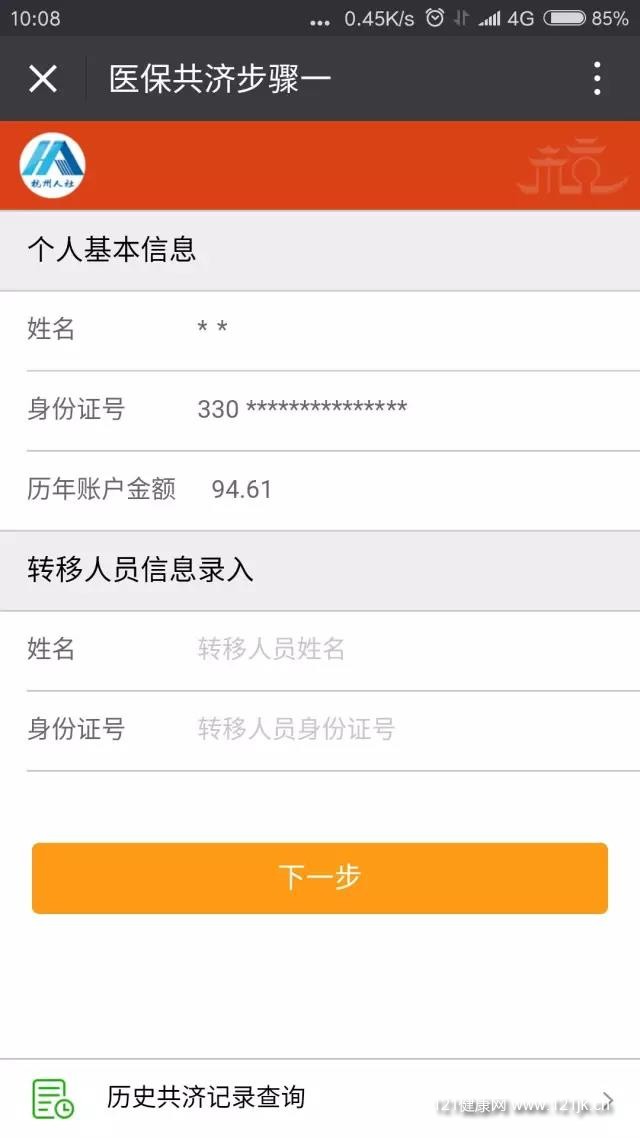
Task: Focus the 转移人员身份证号 ID field
Action: point(406,729)
